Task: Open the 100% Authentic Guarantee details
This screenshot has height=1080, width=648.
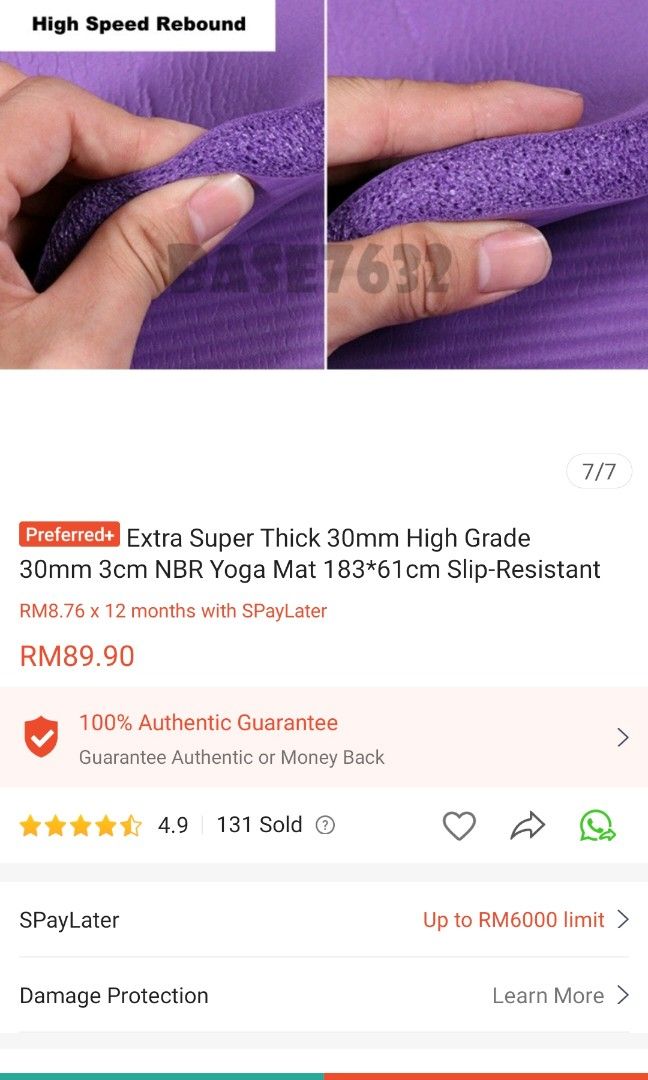Action: pyautogui.click(x=324, y=738)
